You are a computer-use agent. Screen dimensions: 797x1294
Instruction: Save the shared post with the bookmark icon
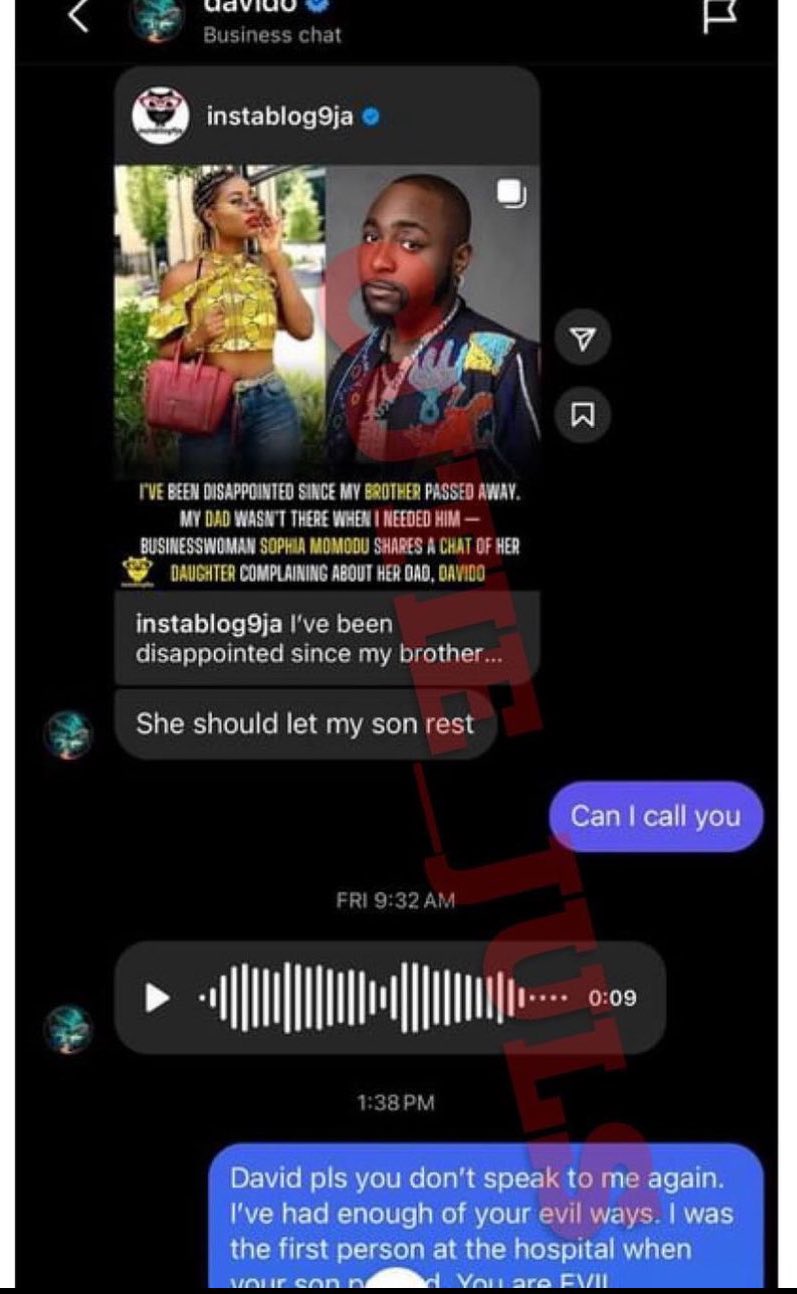tap(583, 414)
